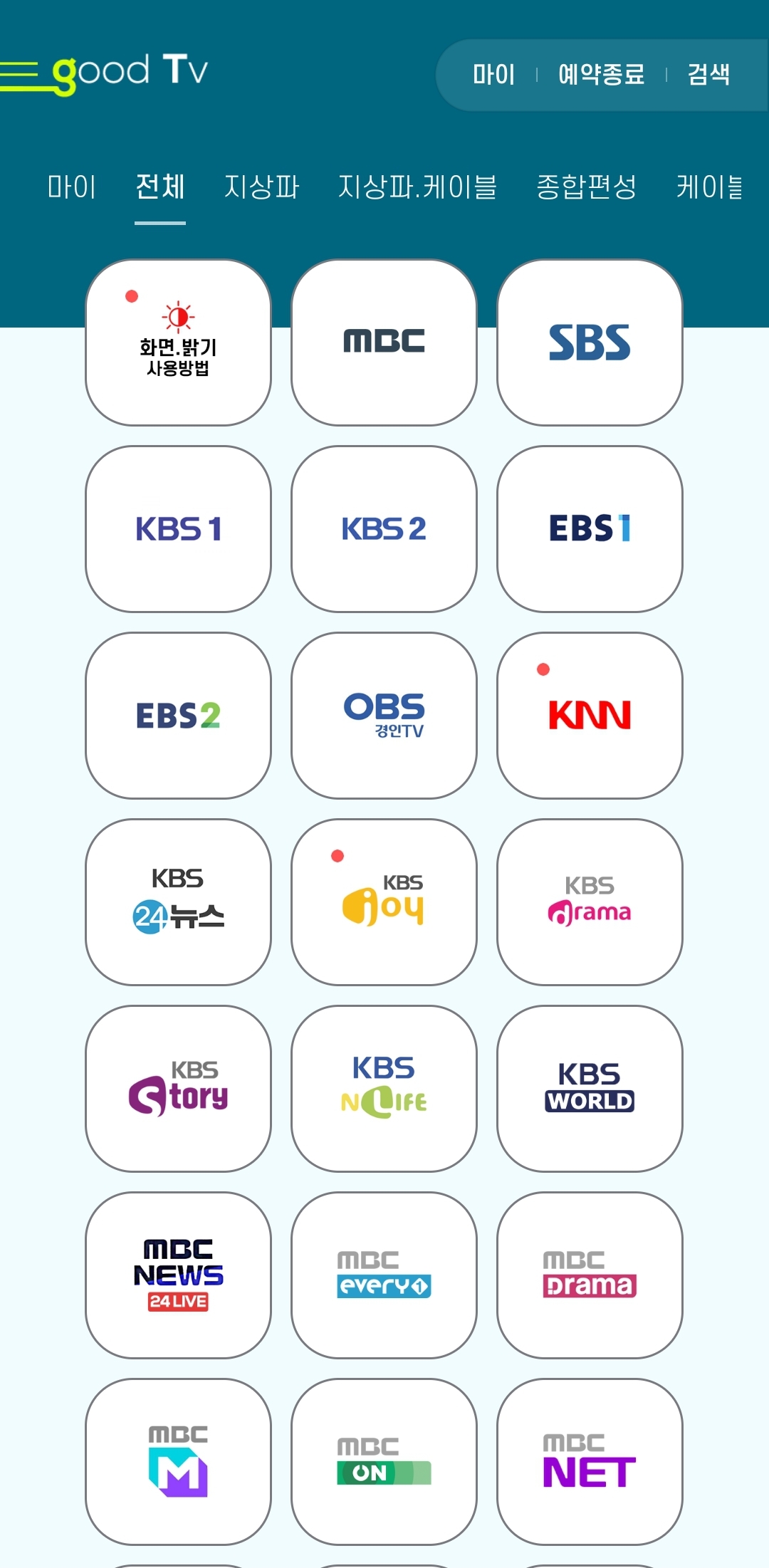Select OBS 경인TV channel
Viewport: 769px width, 1568px height.
(x=383, y=714)
